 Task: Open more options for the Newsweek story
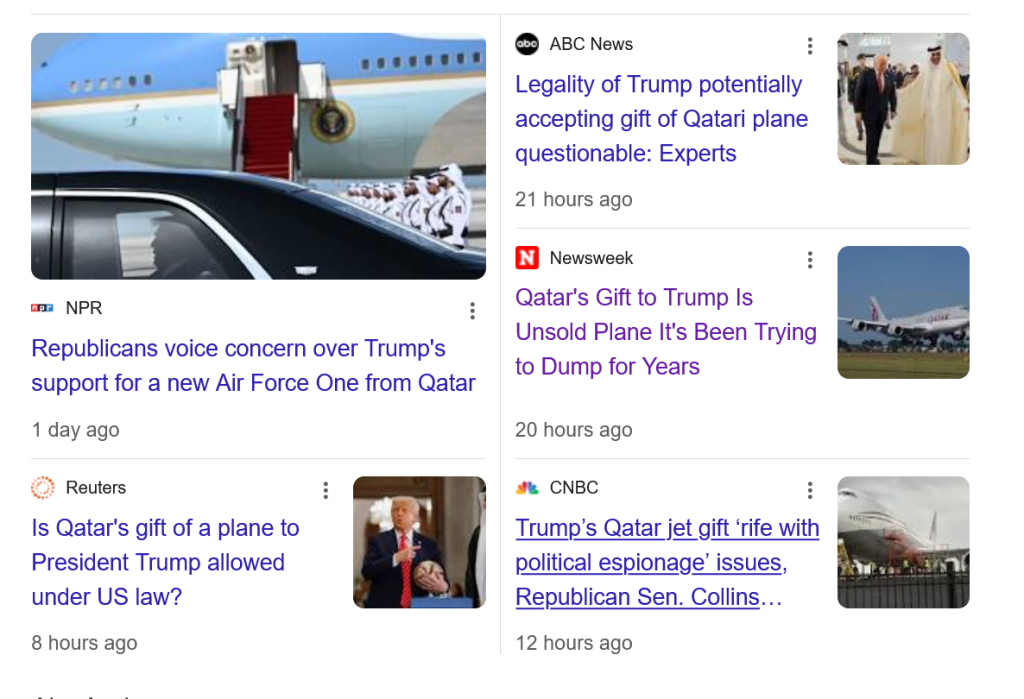pos(810,260)
